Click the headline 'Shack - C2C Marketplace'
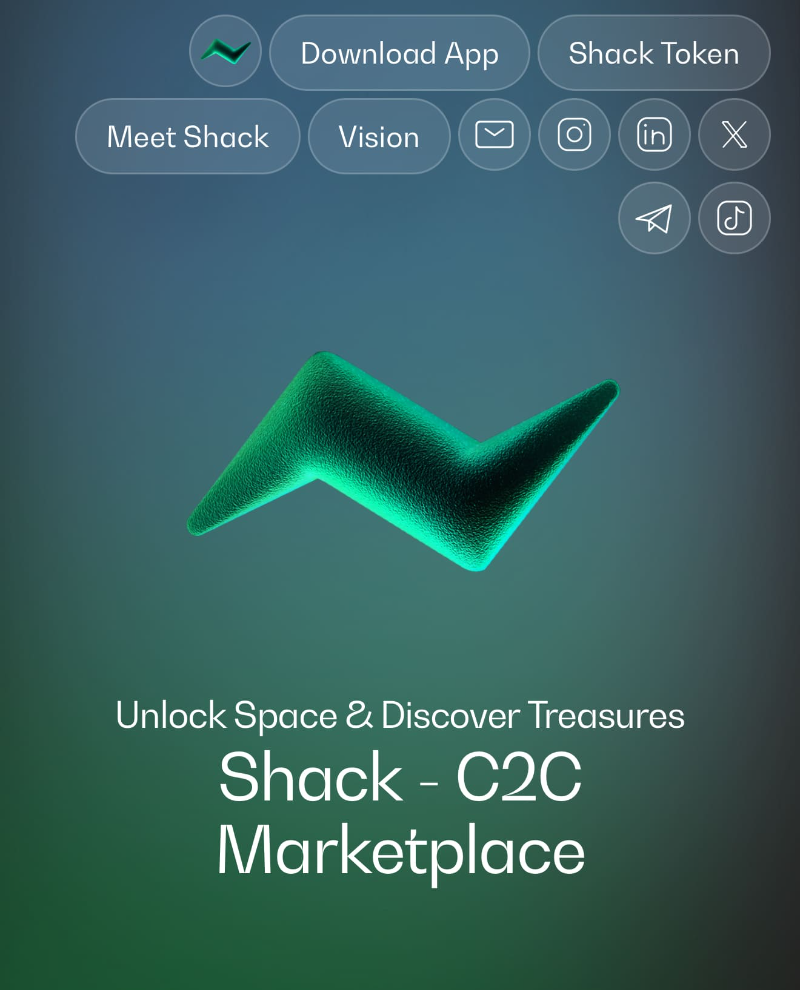Screen dimensions: 800x990 coord(400,815)
